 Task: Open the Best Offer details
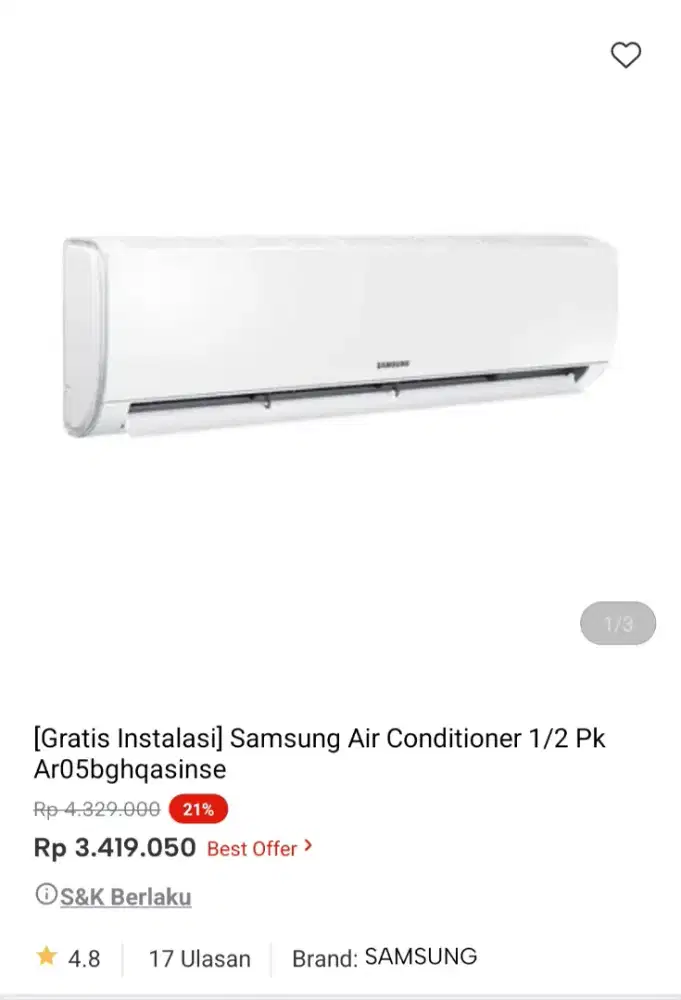(259, 848)
